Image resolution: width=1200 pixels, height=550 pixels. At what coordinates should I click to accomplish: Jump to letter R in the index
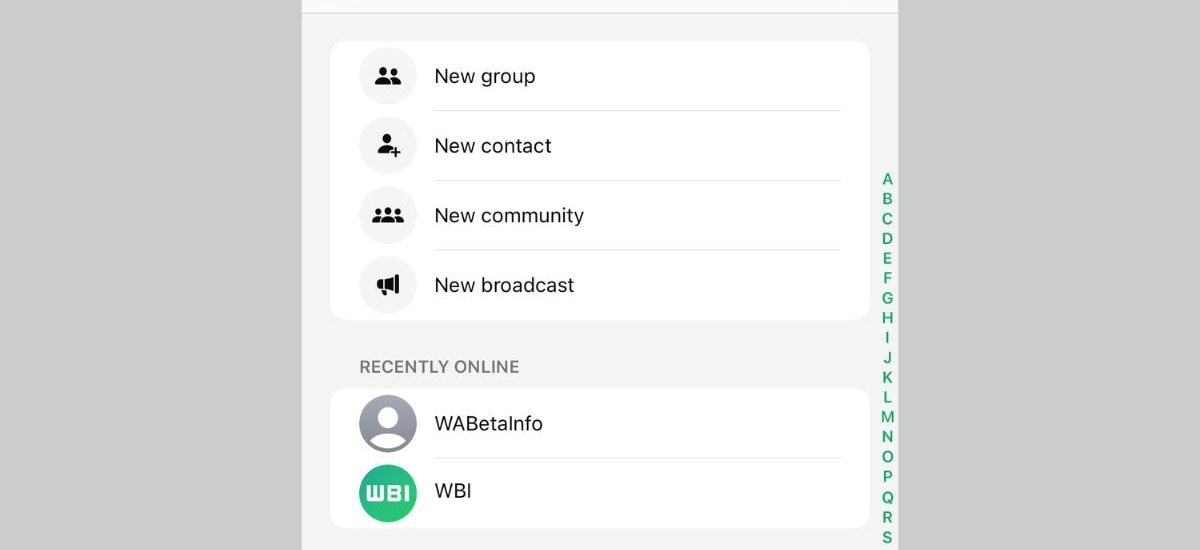click(x=887, y=517)
